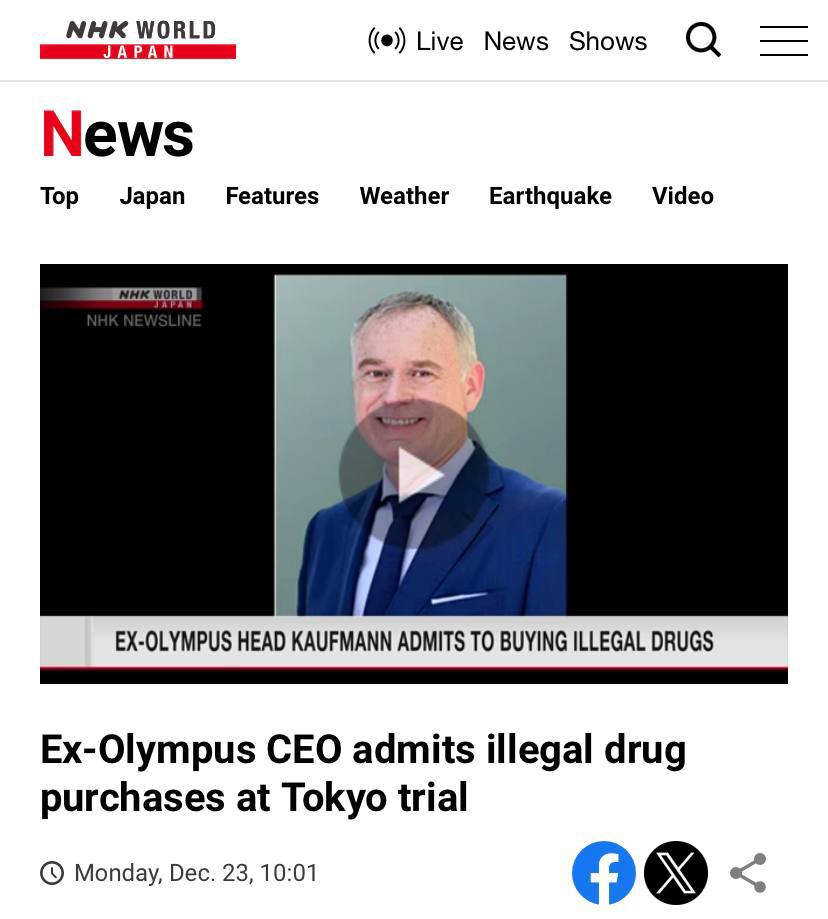This screenshot has height=919, width=828.
Task: Share article on Facebook
Action: click(x=603, y=873)
